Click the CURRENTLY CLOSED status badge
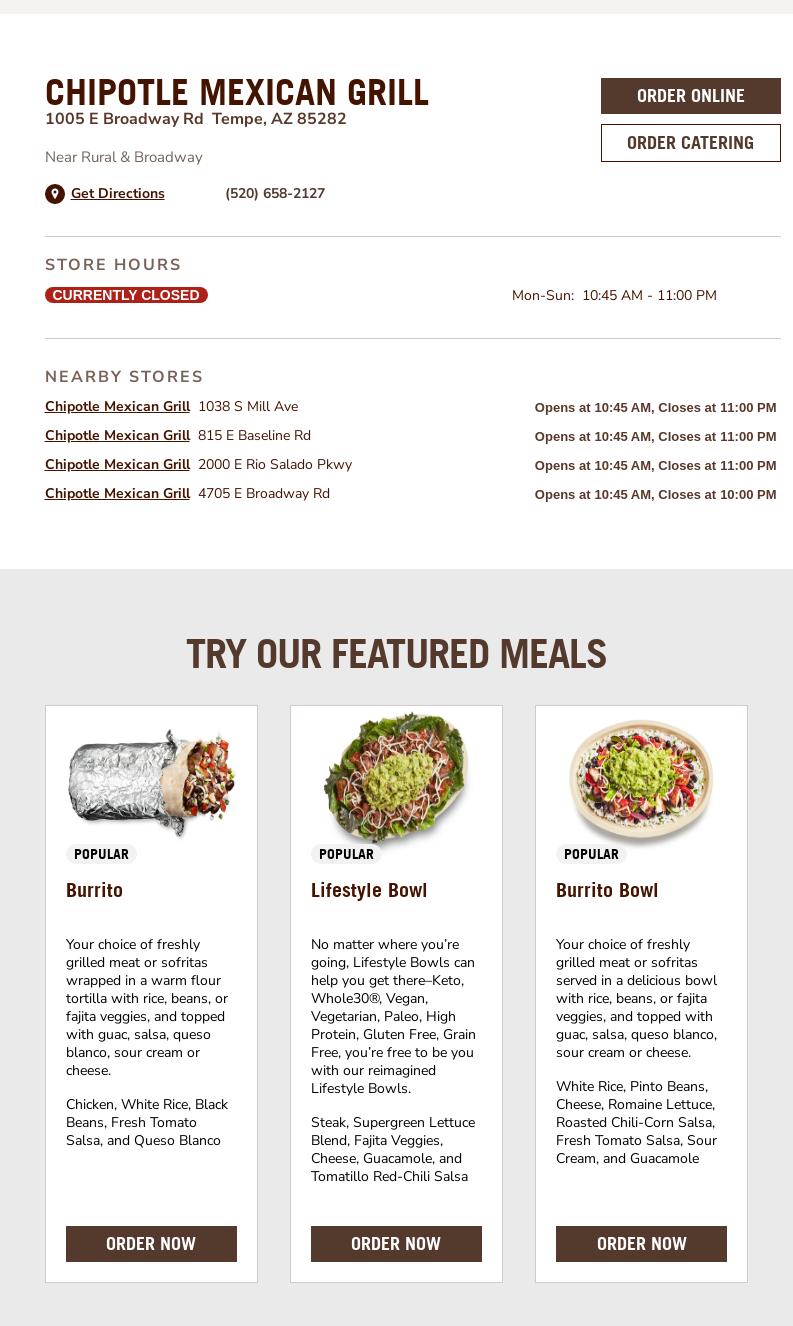The image size is (793, 1326). point(126,295)
